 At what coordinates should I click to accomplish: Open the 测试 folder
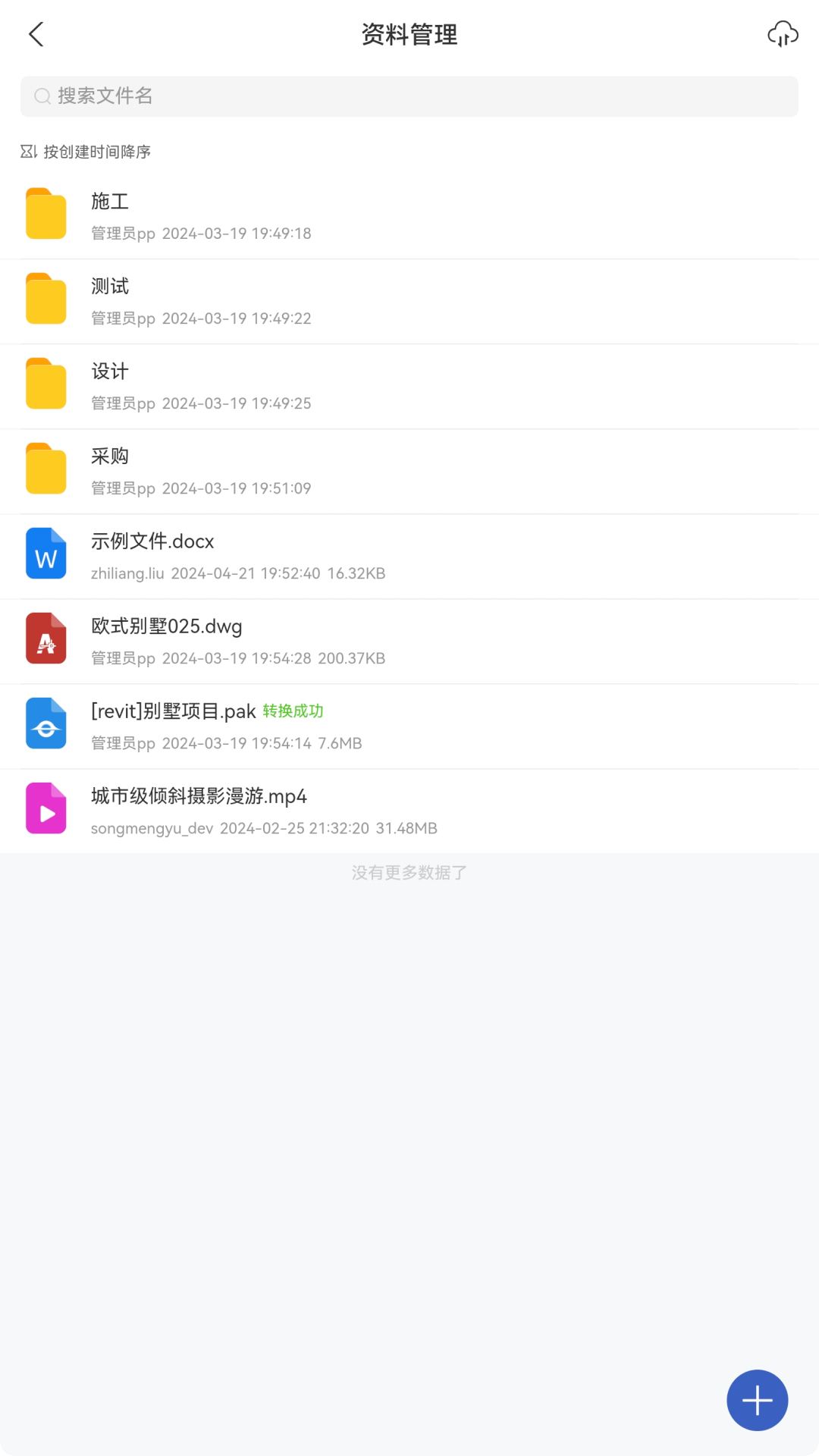[409, 301]
